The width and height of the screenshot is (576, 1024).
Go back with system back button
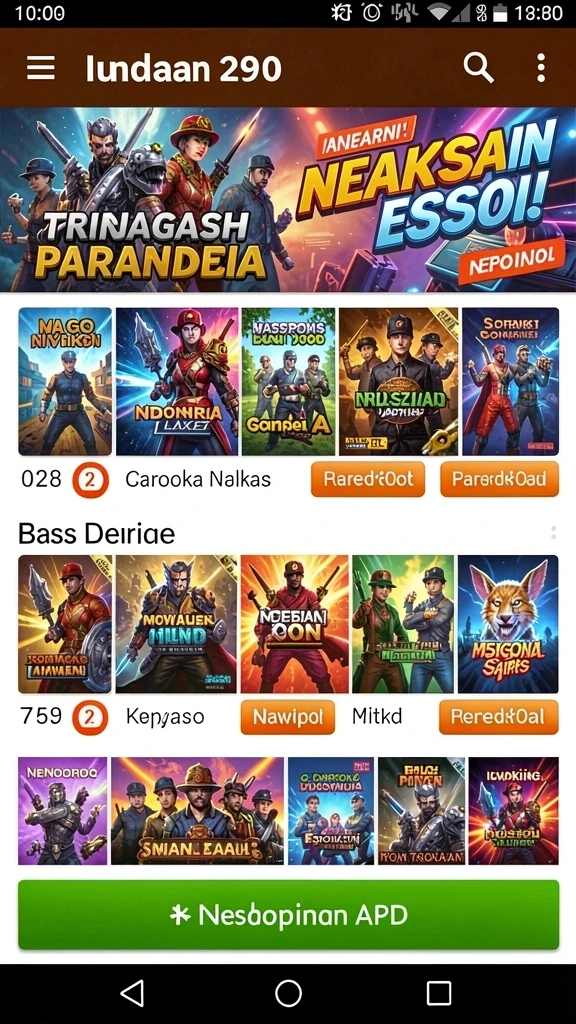pos(133,993)
